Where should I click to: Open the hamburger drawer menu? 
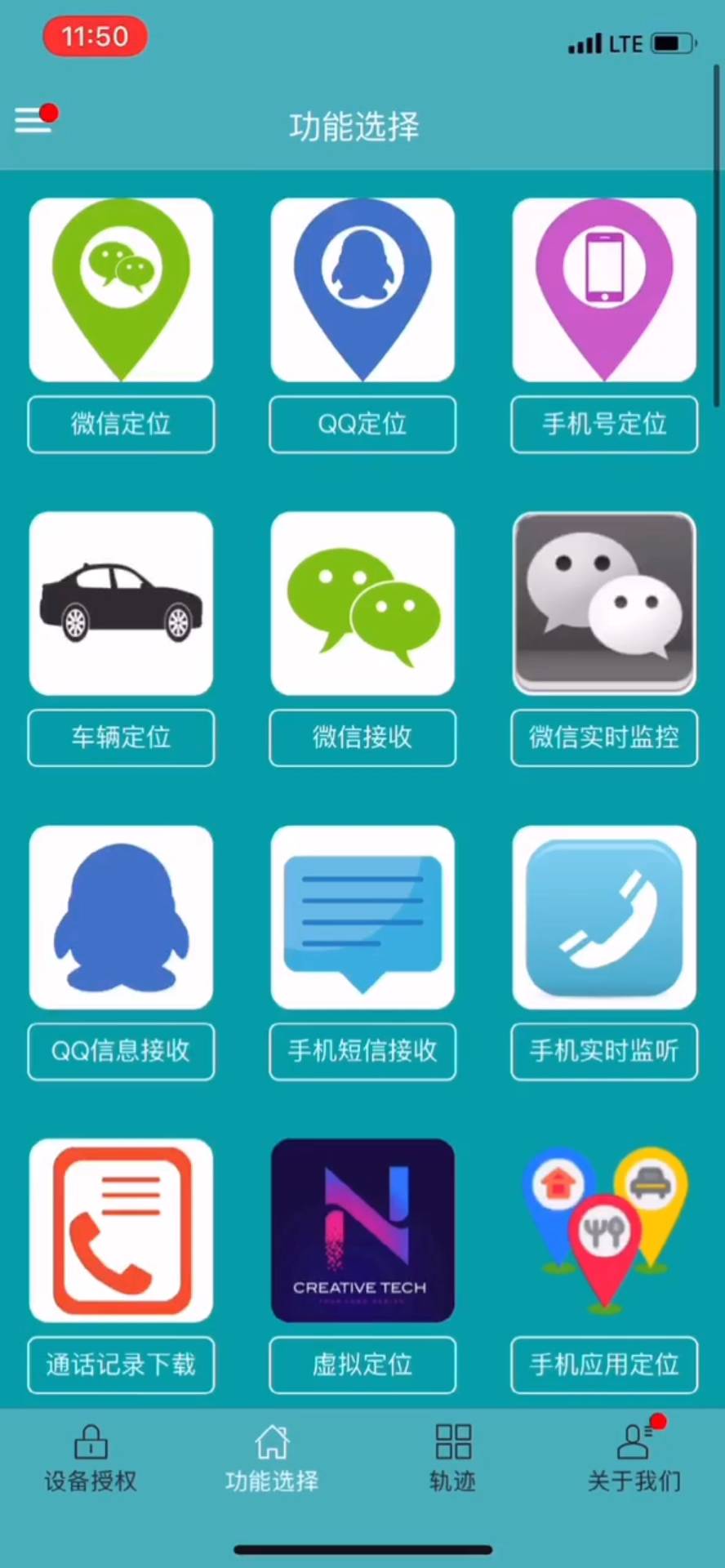tap(33, 120)
